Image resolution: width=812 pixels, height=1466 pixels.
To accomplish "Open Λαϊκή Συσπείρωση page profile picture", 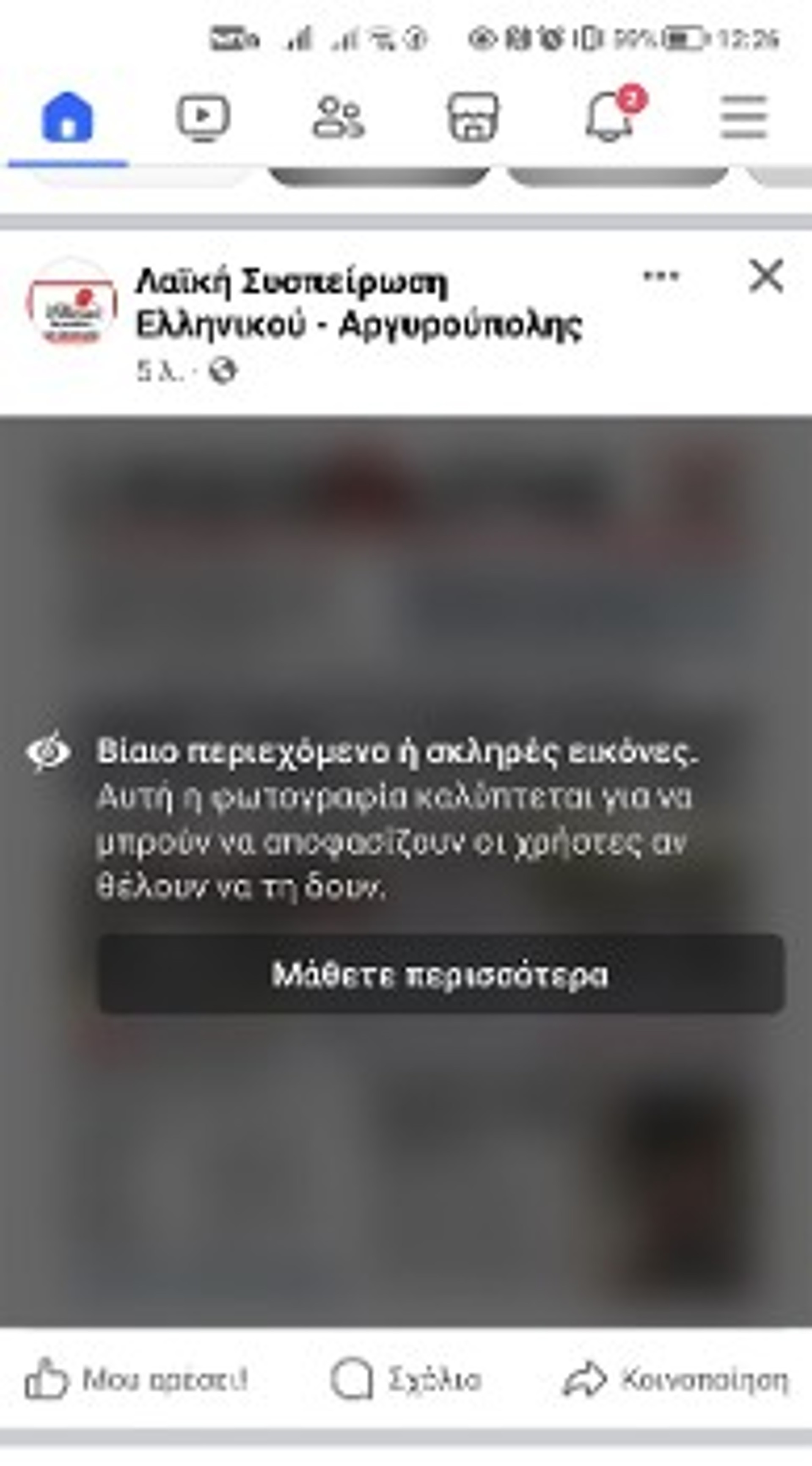I will [71, 301].
